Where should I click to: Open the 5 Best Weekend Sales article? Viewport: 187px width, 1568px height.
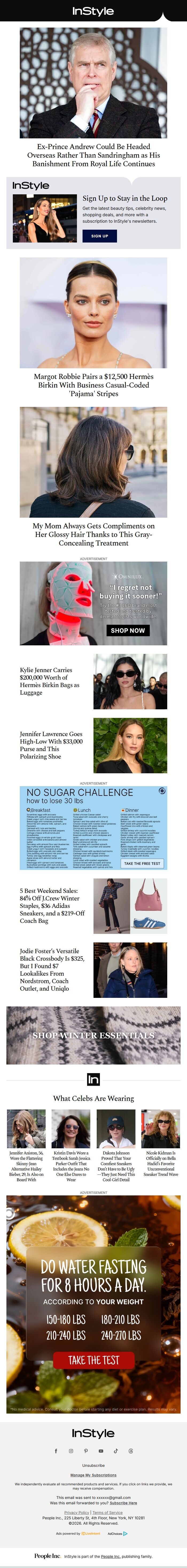click(52, 906)
